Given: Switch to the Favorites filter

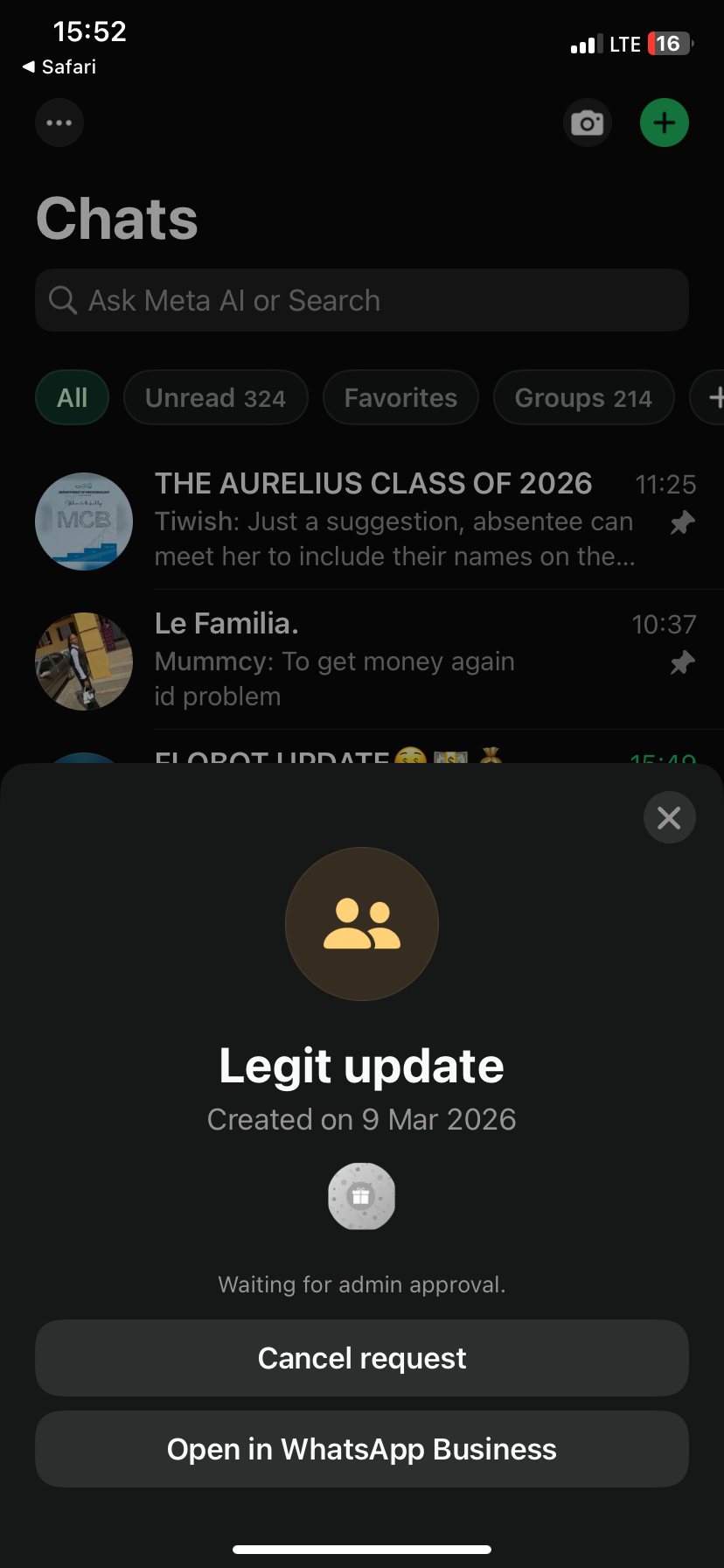Looking at the screenshot, I should (x=400, y=398).
